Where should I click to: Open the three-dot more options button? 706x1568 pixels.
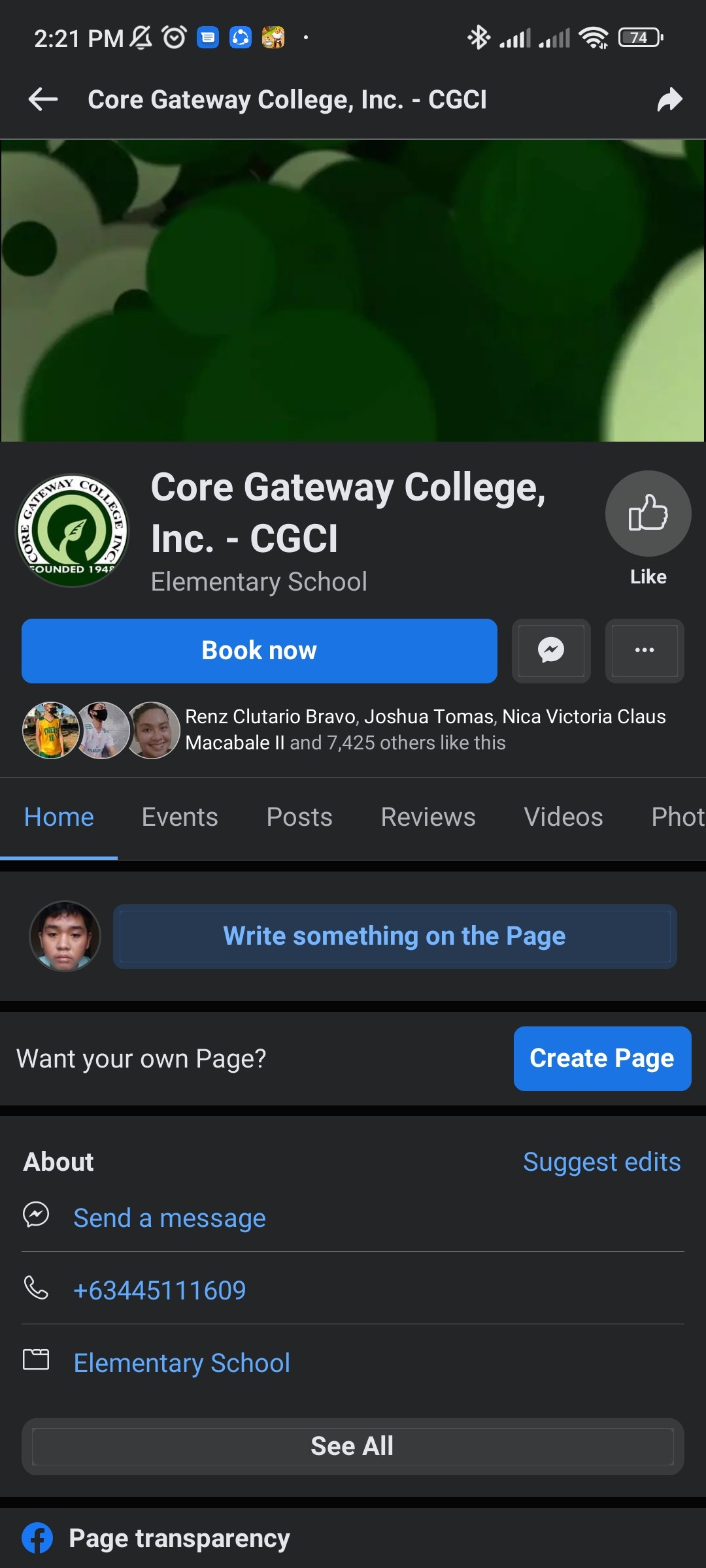click(x=645, y=651)
